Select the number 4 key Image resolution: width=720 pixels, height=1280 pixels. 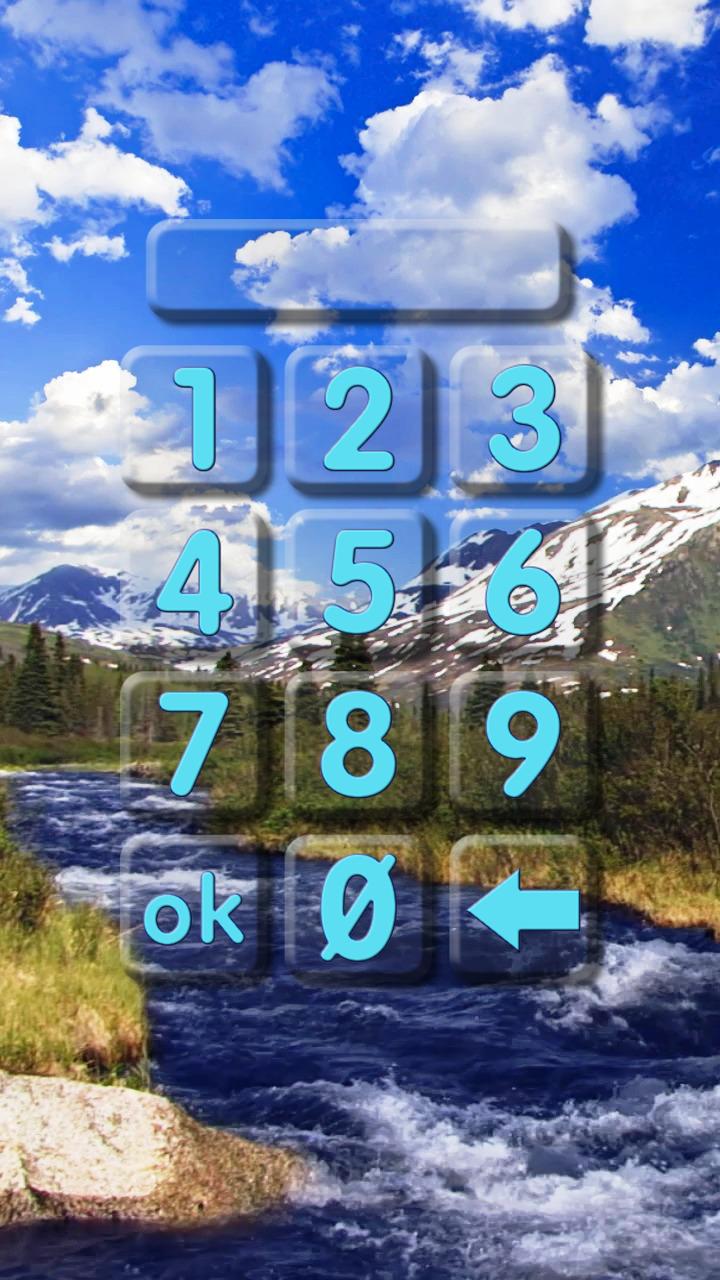pyautogui.click(x=196, y=583)
